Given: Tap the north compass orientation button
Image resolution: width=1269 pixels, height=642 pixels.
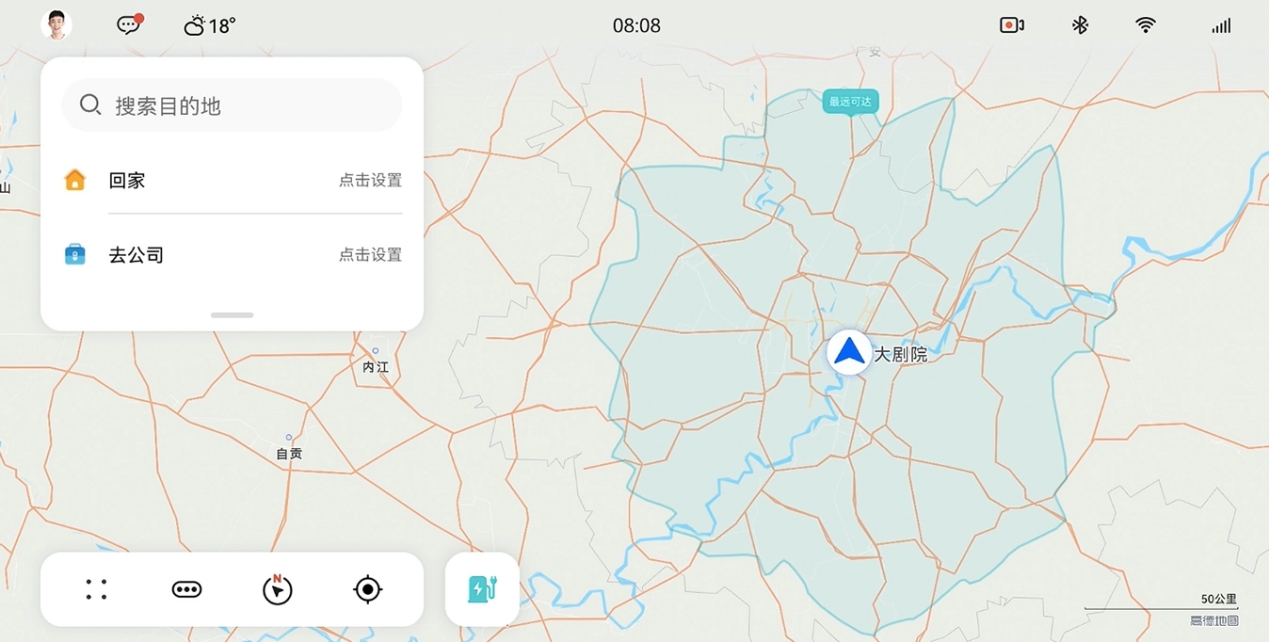Looking at the screenshot, I should pos(277,590).
